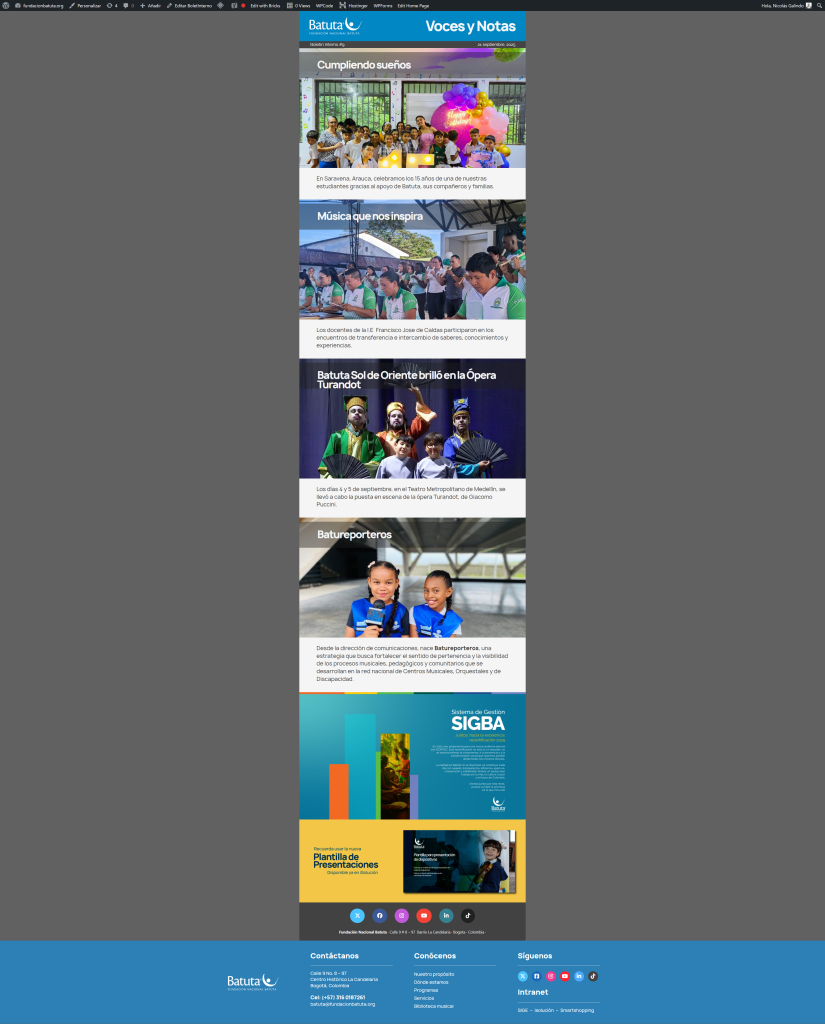Open WPForms from the admin bar

pyautogui.click(x=383, y=5)
